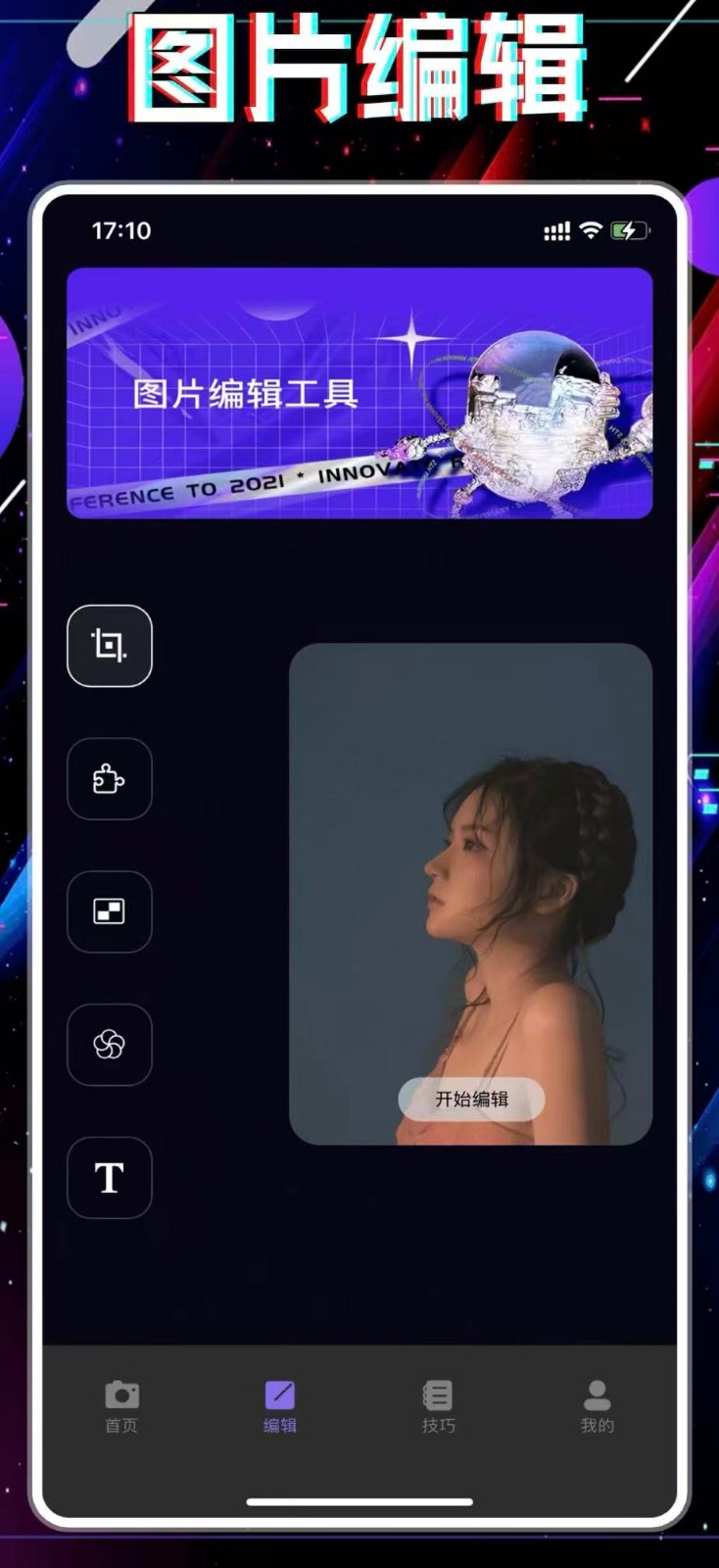Click the person icon above 我的
This screenshot has width=719, height=1568.
pyautogui.click(x=598, y=1395)
